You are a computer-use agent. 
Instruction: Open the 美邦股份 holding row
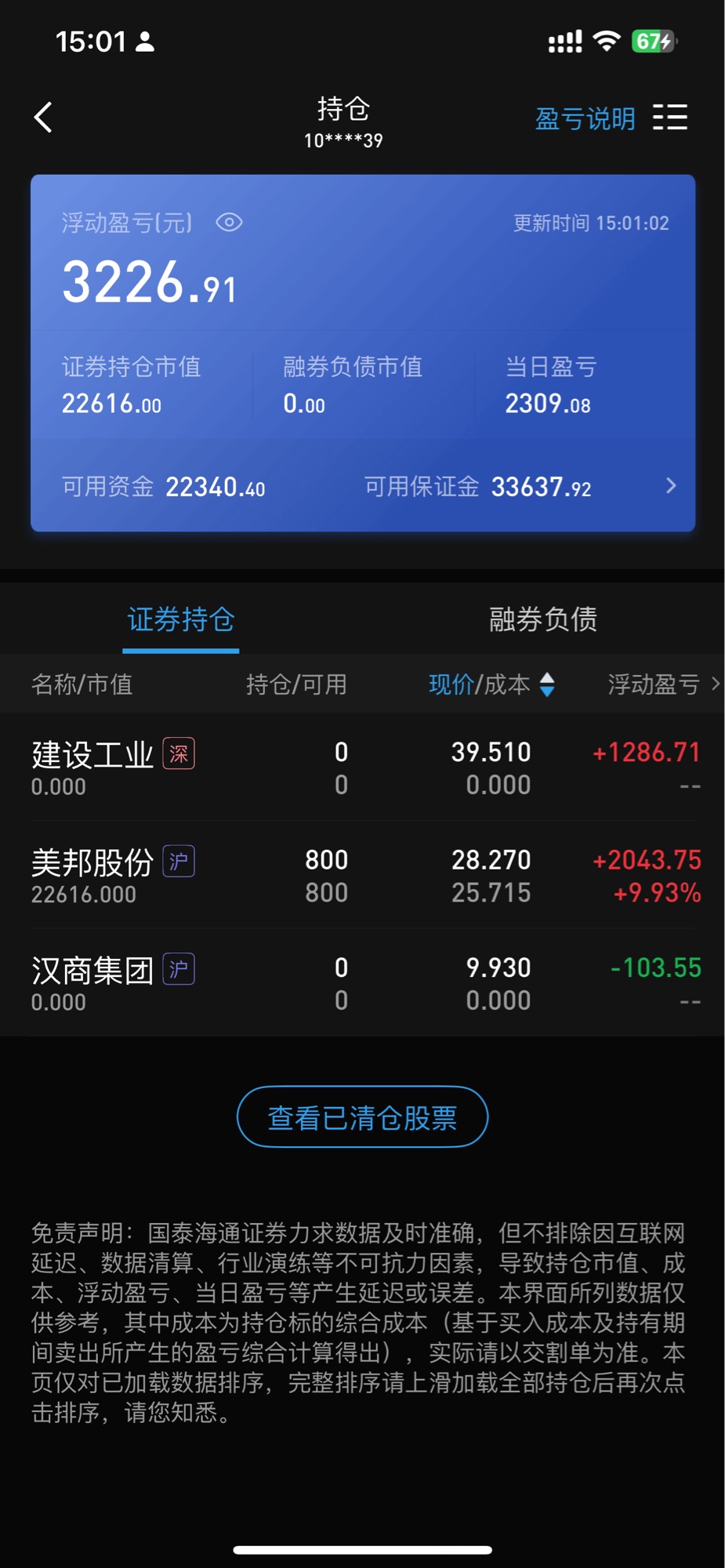(362, 876)
